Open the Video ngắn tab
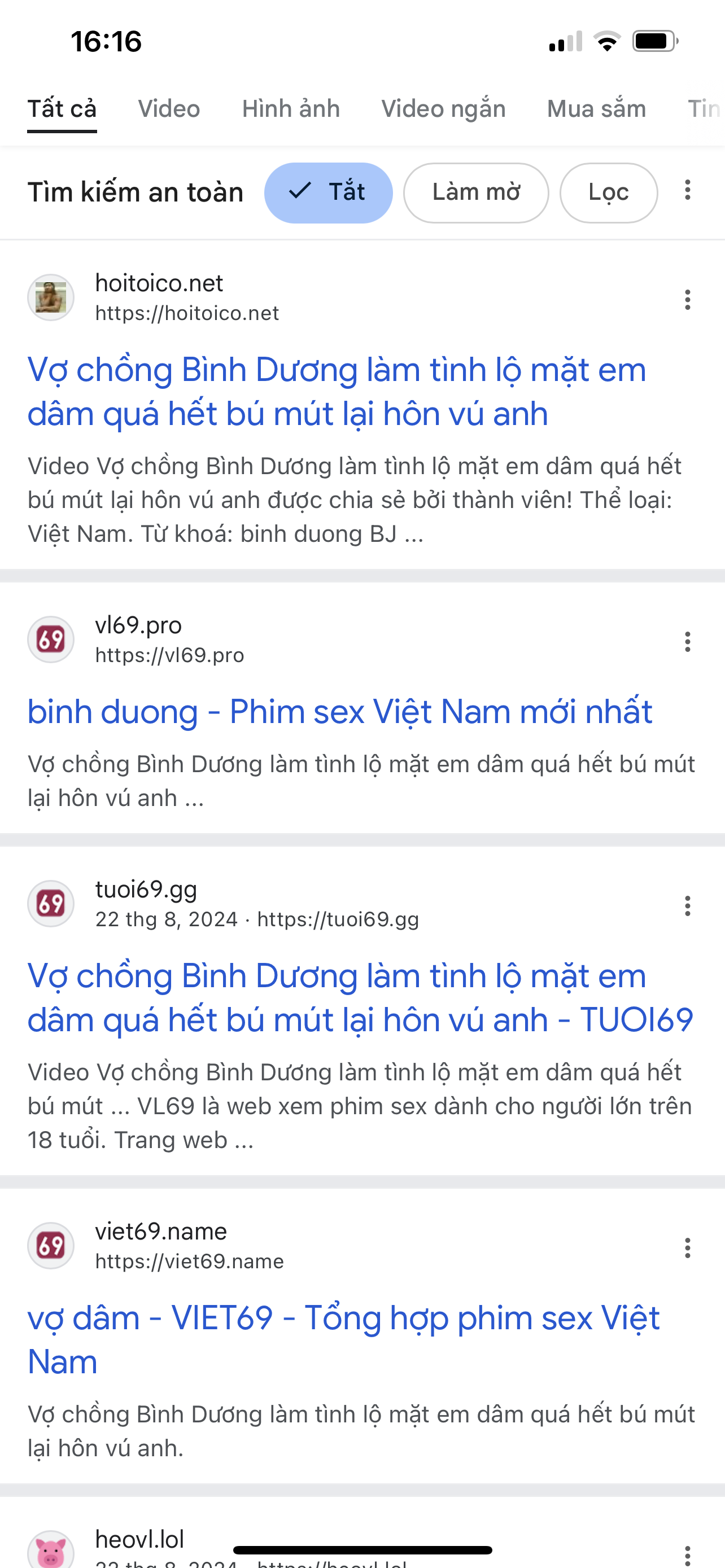The height and width of the screenshot is (1568, 725). click(443, 109)
